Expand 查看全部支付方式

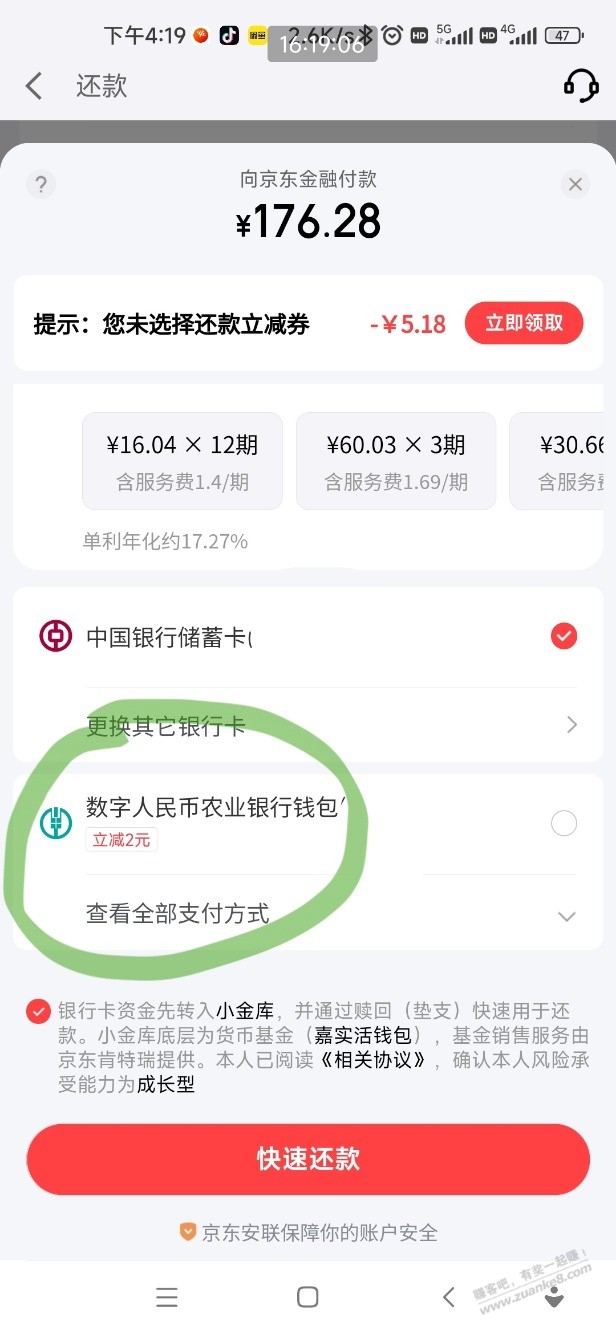tap(330, 914)
